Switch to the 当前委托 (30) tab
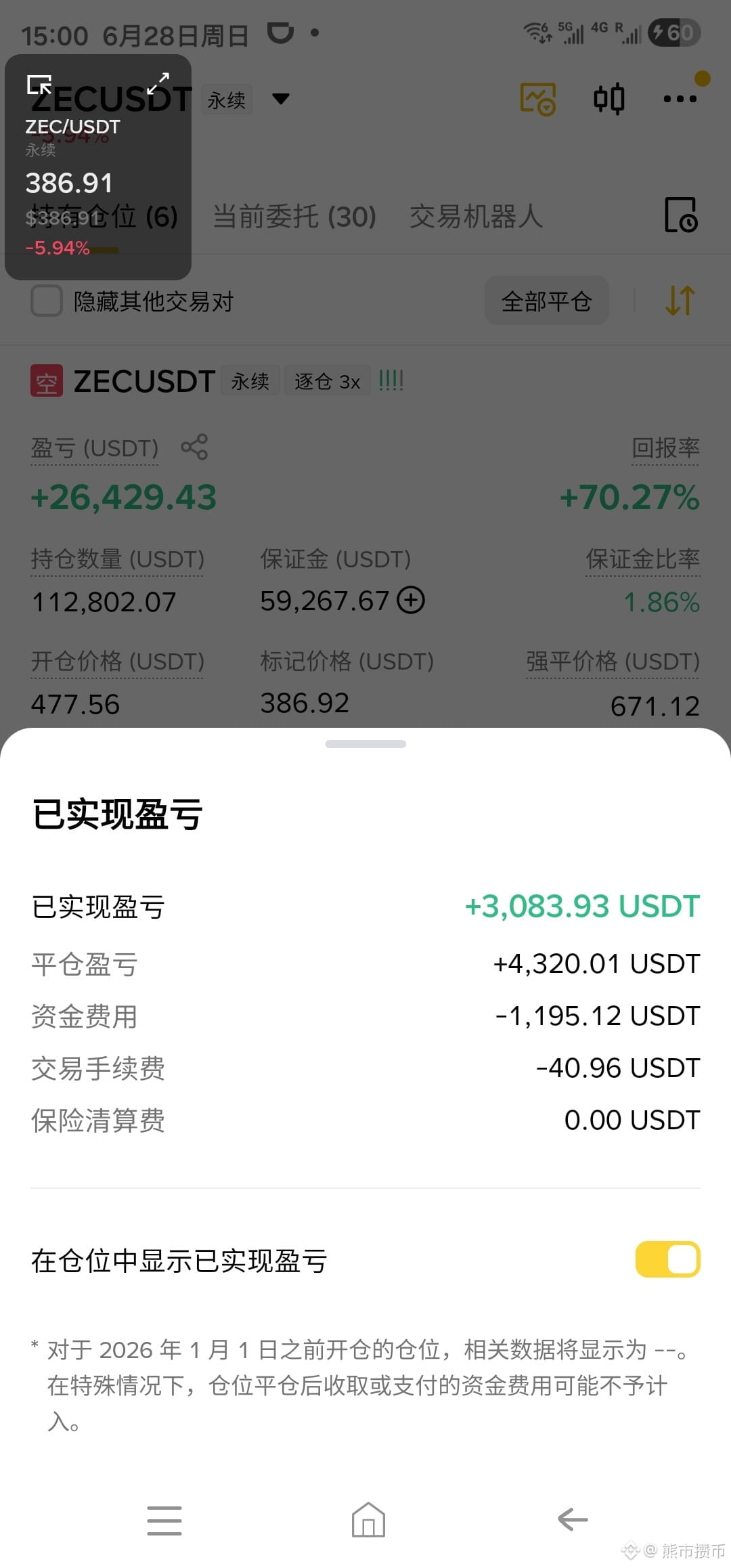 coord(294,217)
